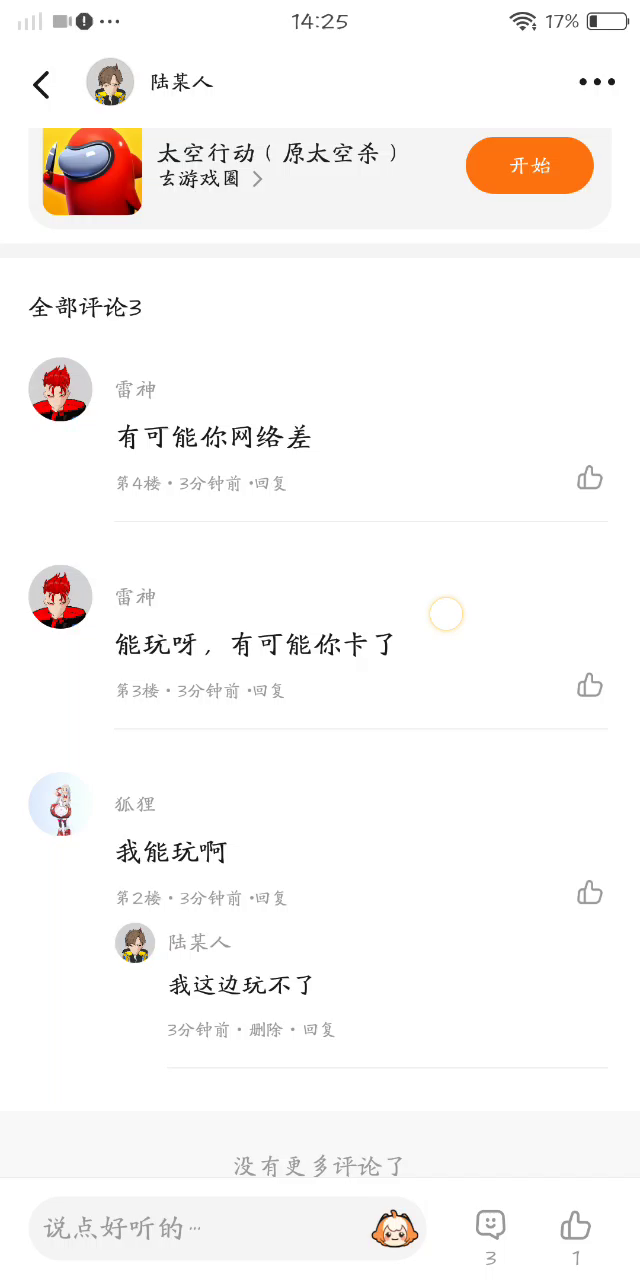Like 狐狸's comment 我能玩啊
Screen dimensions: 640x1280
pos(590,892)
